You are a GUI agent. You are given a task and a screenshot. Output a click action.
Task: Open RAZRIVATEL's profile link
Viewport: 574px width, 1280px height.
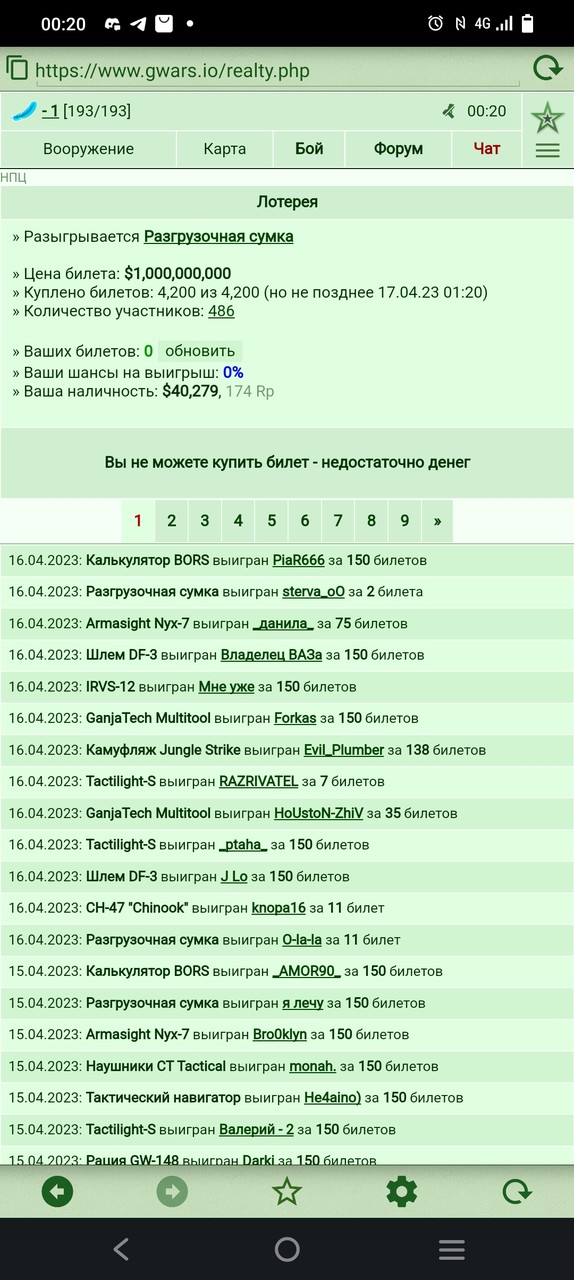(259, 781)
